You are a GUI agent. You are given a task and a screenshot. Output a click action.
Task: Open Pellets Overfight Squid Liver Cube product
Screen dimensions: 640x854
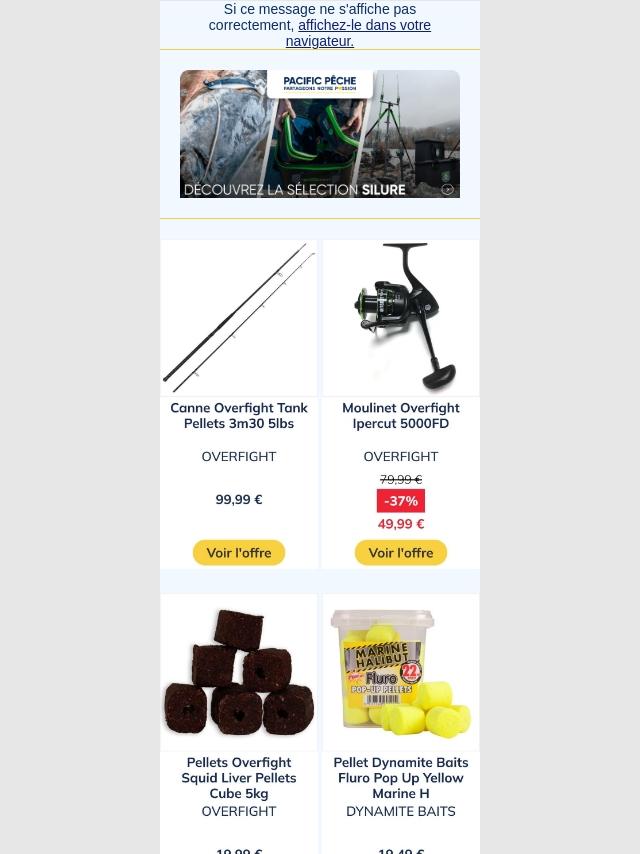239,673
